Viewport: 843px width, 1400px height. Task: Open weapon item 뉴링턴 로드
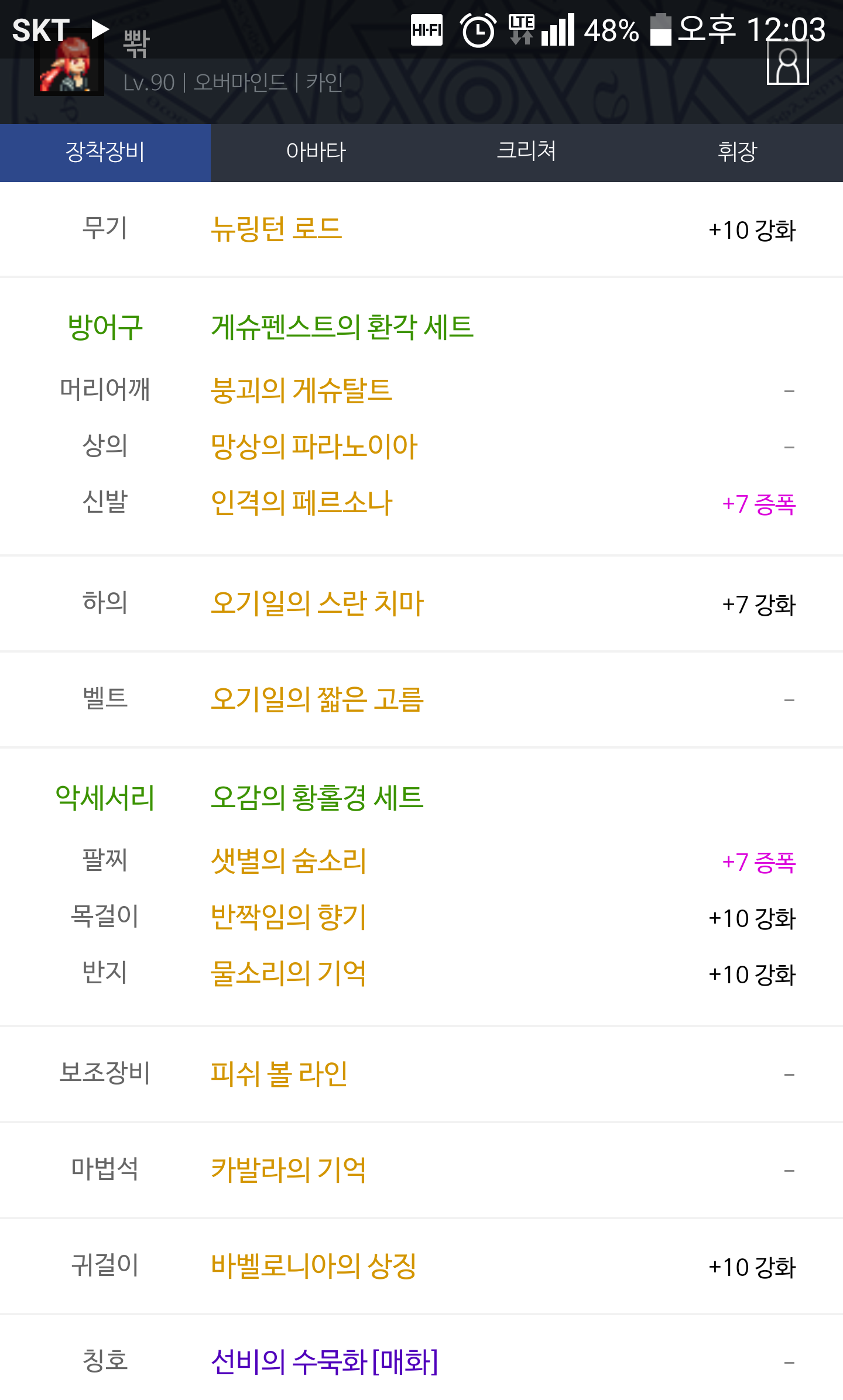tap(276, 229)
